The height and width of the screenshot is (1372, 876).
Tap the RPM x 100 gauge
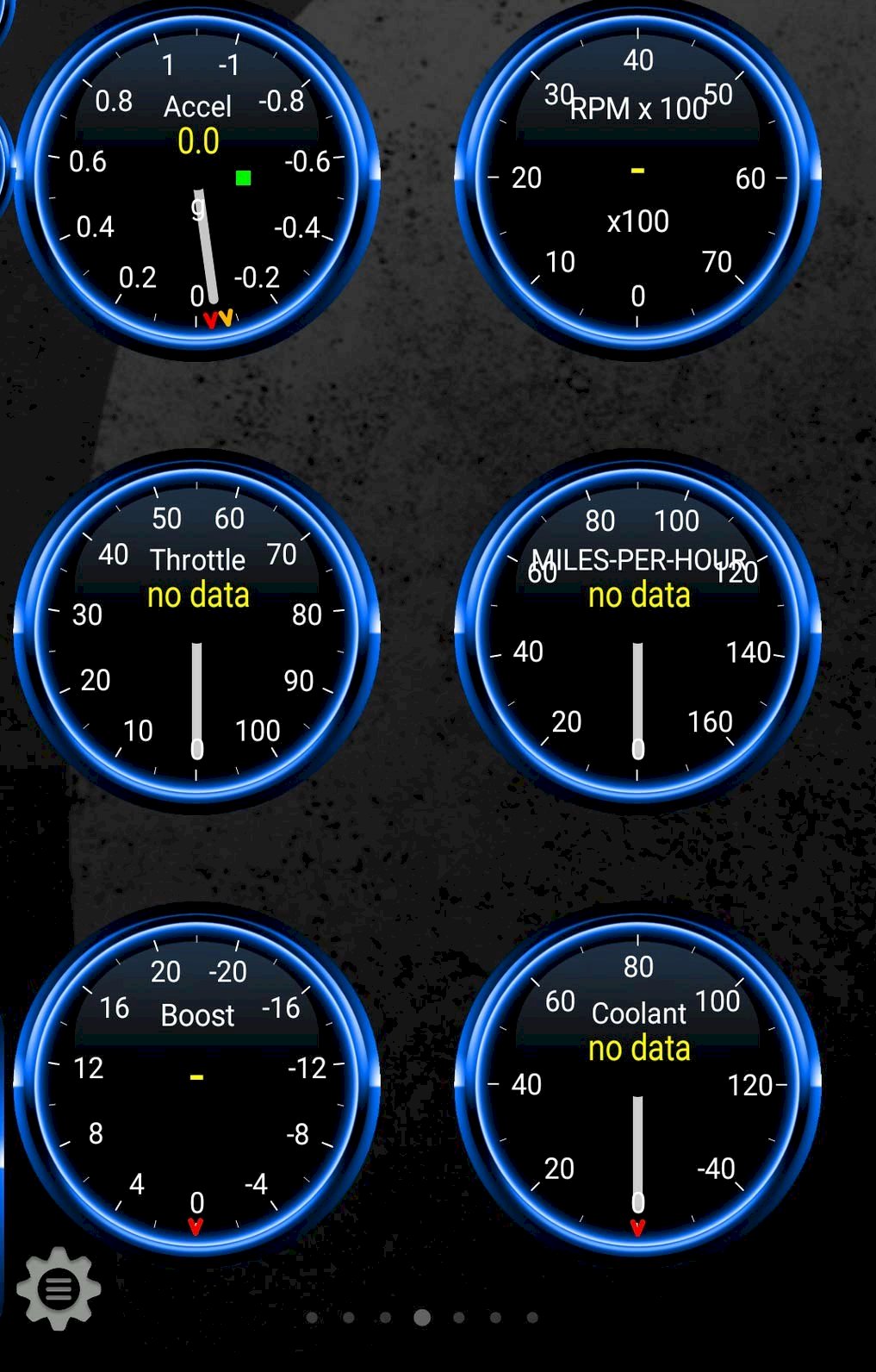[637, 179]
